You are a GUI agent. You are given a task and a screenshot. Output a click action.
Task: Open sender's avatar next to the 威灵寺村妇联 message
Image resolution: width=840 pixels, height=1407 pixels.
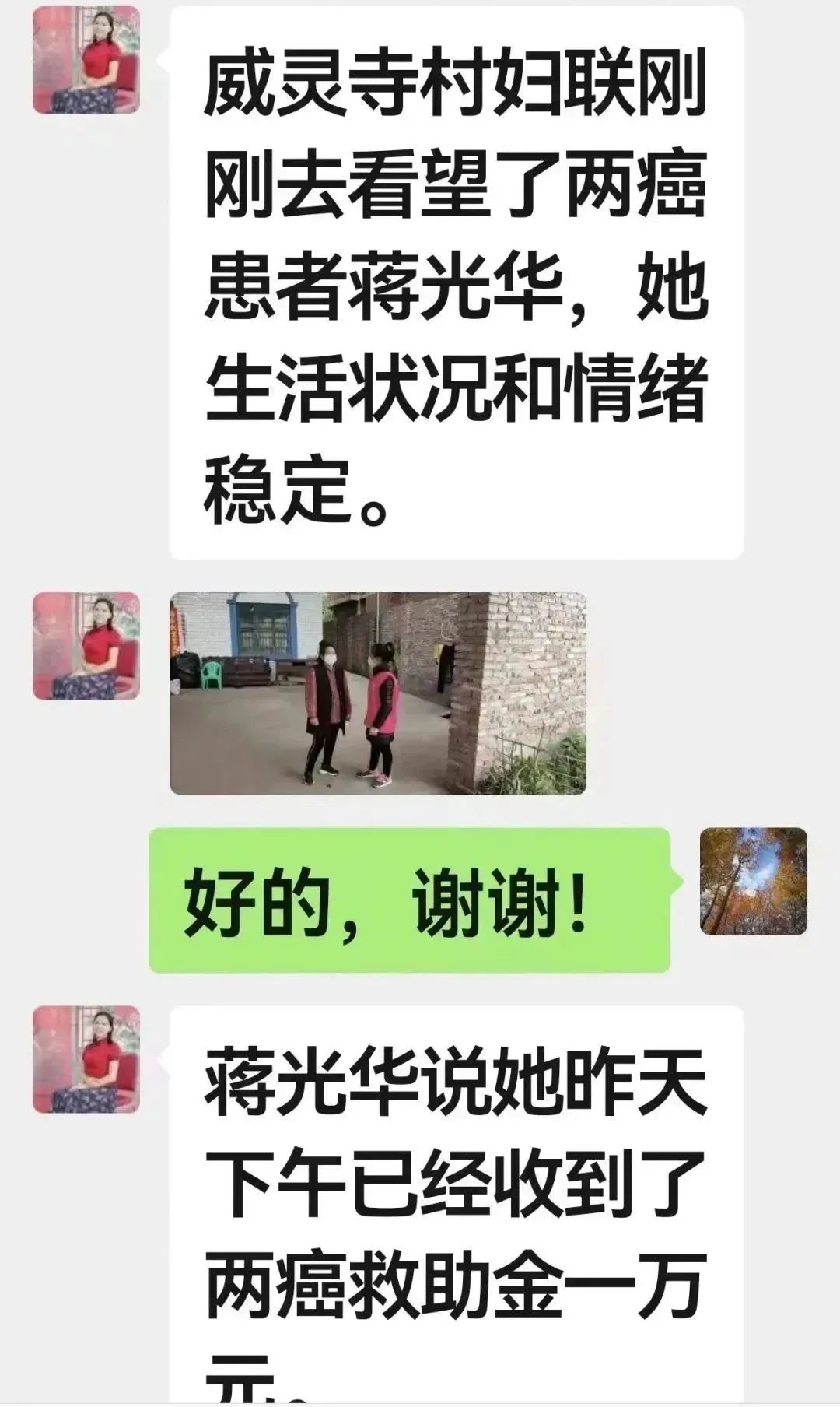86,61
